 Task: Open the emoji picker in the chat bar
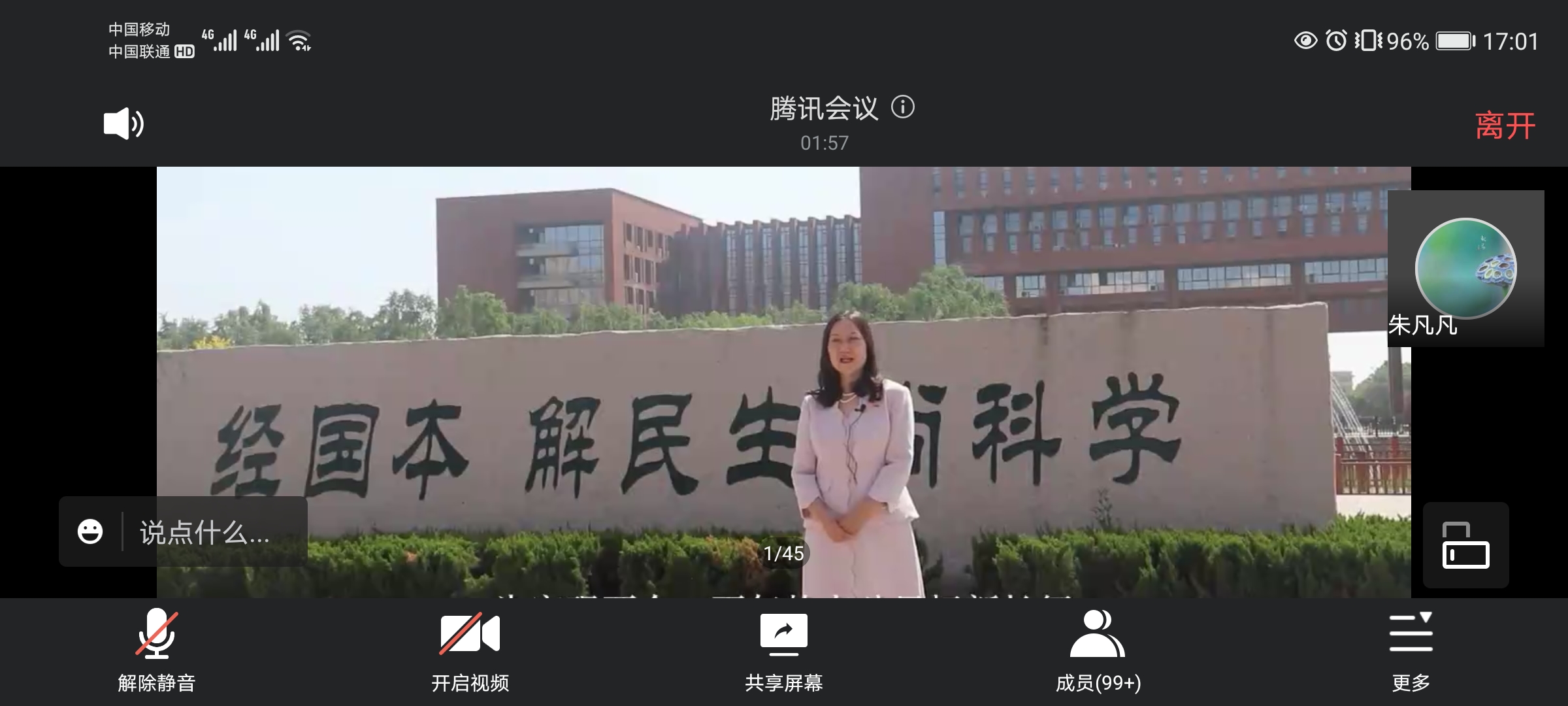coord(90,531)
